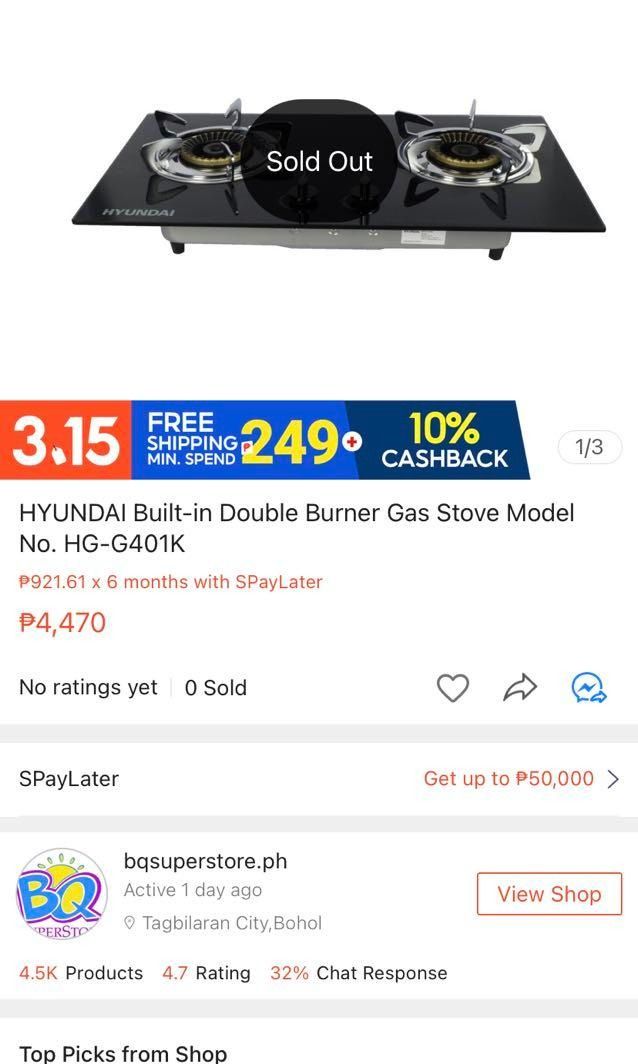Open the bqsuperstore.ph shop profile
This screenshot has width=638, height=1064.
[x=205, y=861]
